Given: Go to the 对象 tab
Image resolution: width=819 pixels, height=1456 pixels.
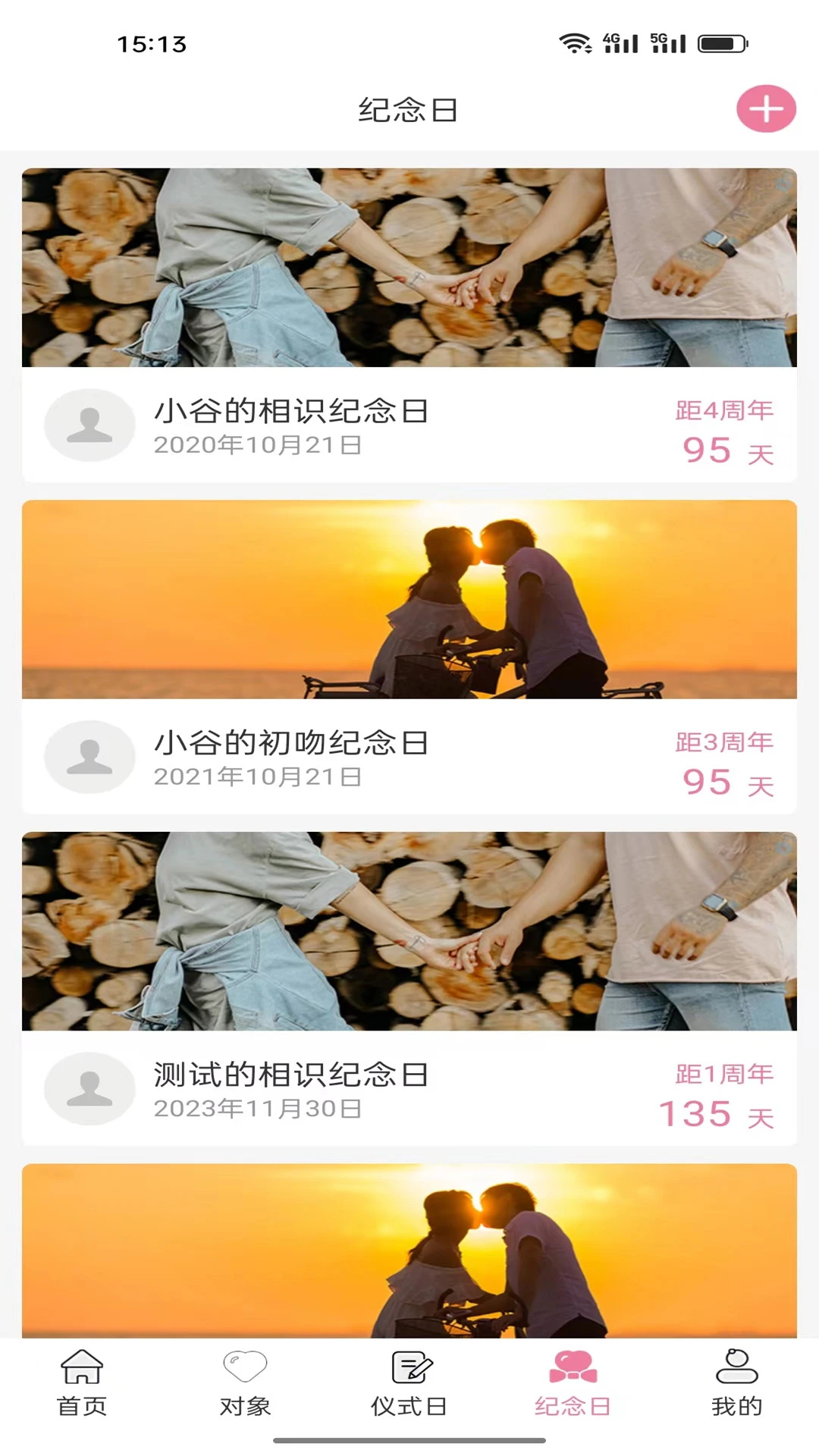Looking at the screenshot, I should pyautogui.click(x=245, y=1383).
